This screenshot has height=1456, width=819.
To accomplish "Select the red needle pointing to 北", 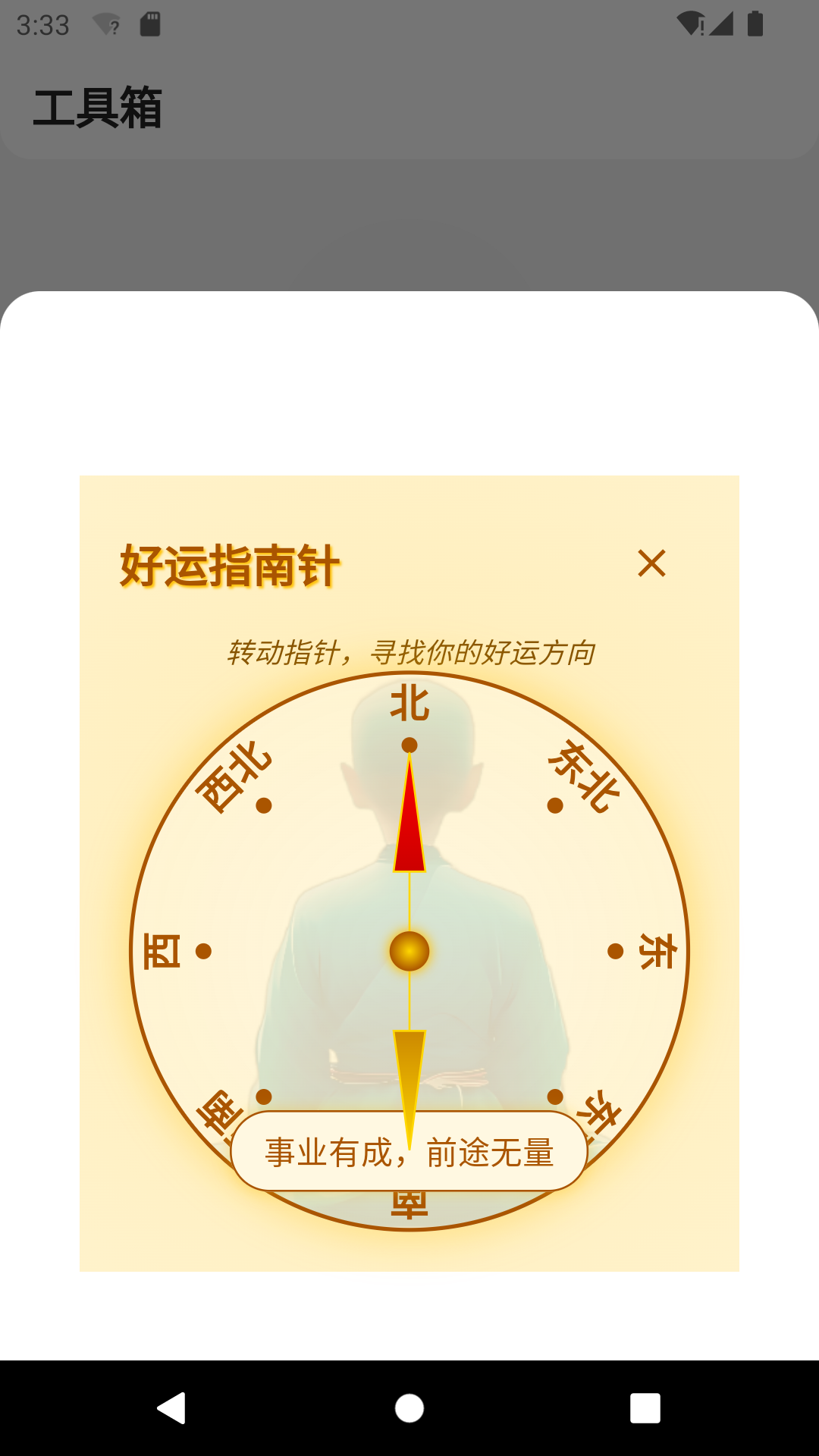I will pyautogui.click(x=409, y=819).
